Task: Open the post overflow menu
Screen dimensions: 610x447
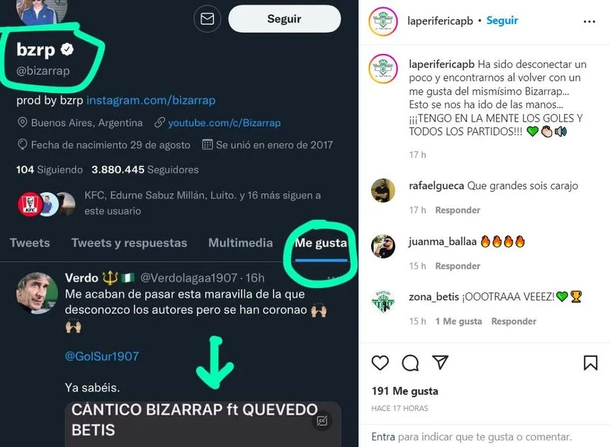Action: click(593, 21)
